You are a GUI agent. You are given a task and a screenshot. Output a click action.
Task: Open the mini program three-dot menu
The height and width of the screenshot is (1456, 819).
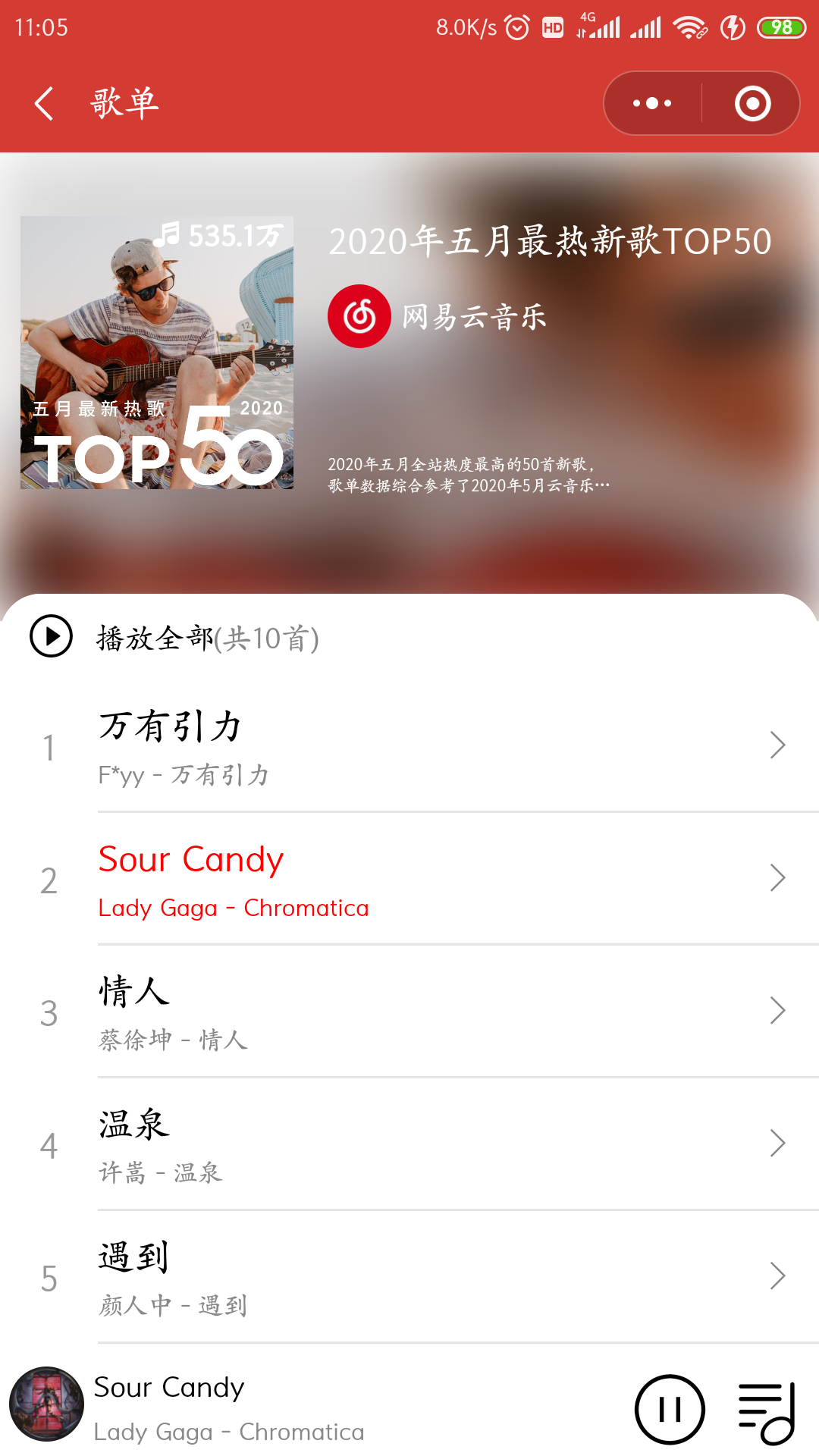pyautogui.click(x=652, y=103)
